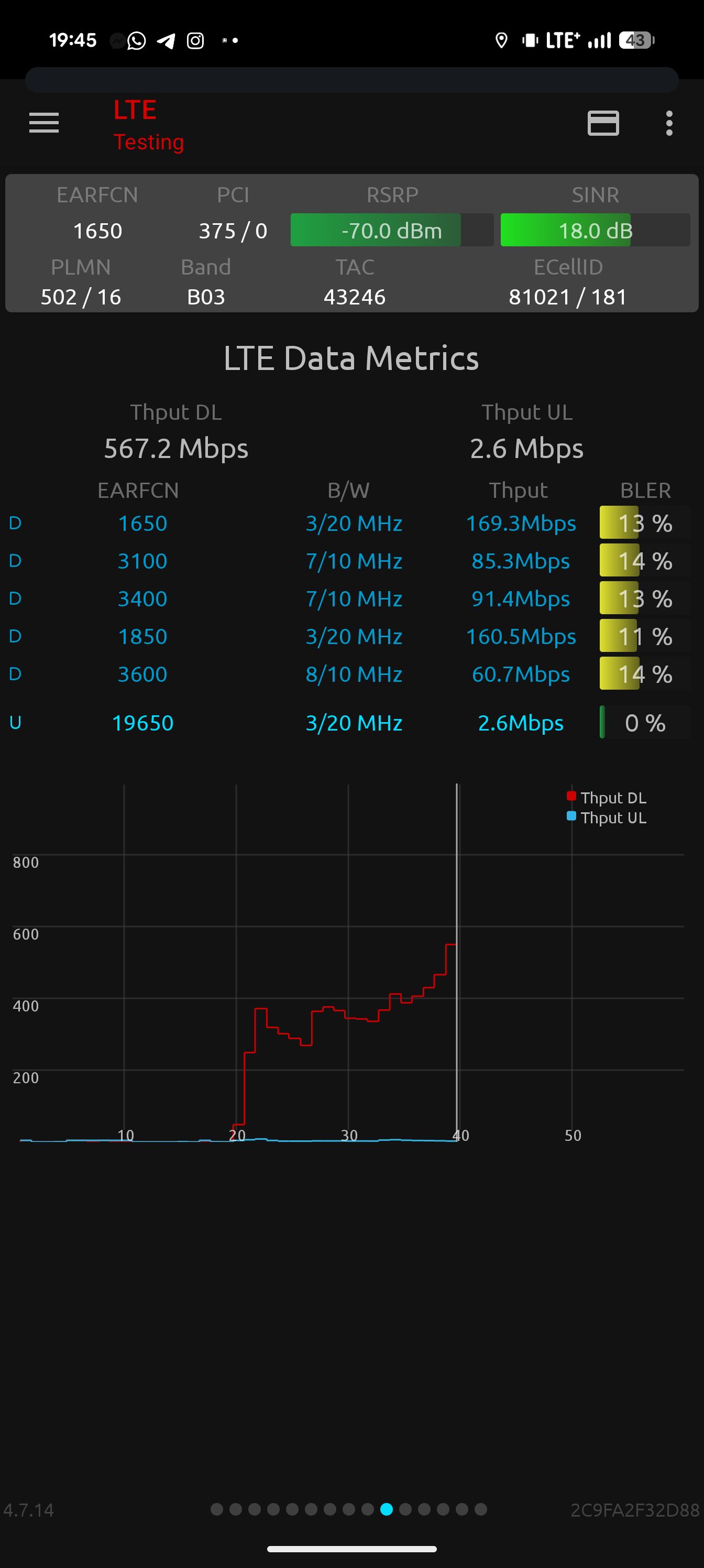
Task: Click the device ID 2C9FA2F32D88 at bottom
Action: coord(635,1509)
